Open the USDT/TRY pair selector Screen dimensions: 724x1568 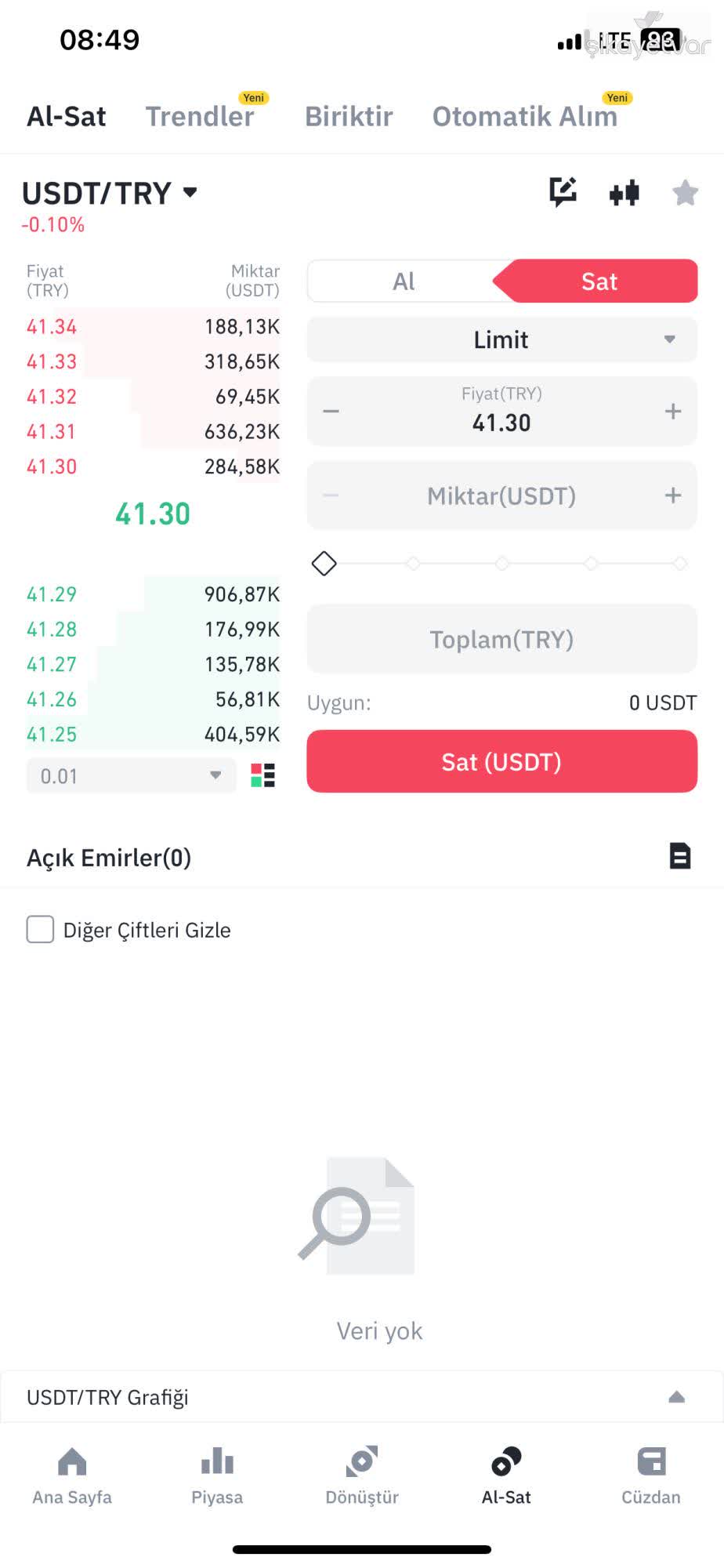[110, 193]
